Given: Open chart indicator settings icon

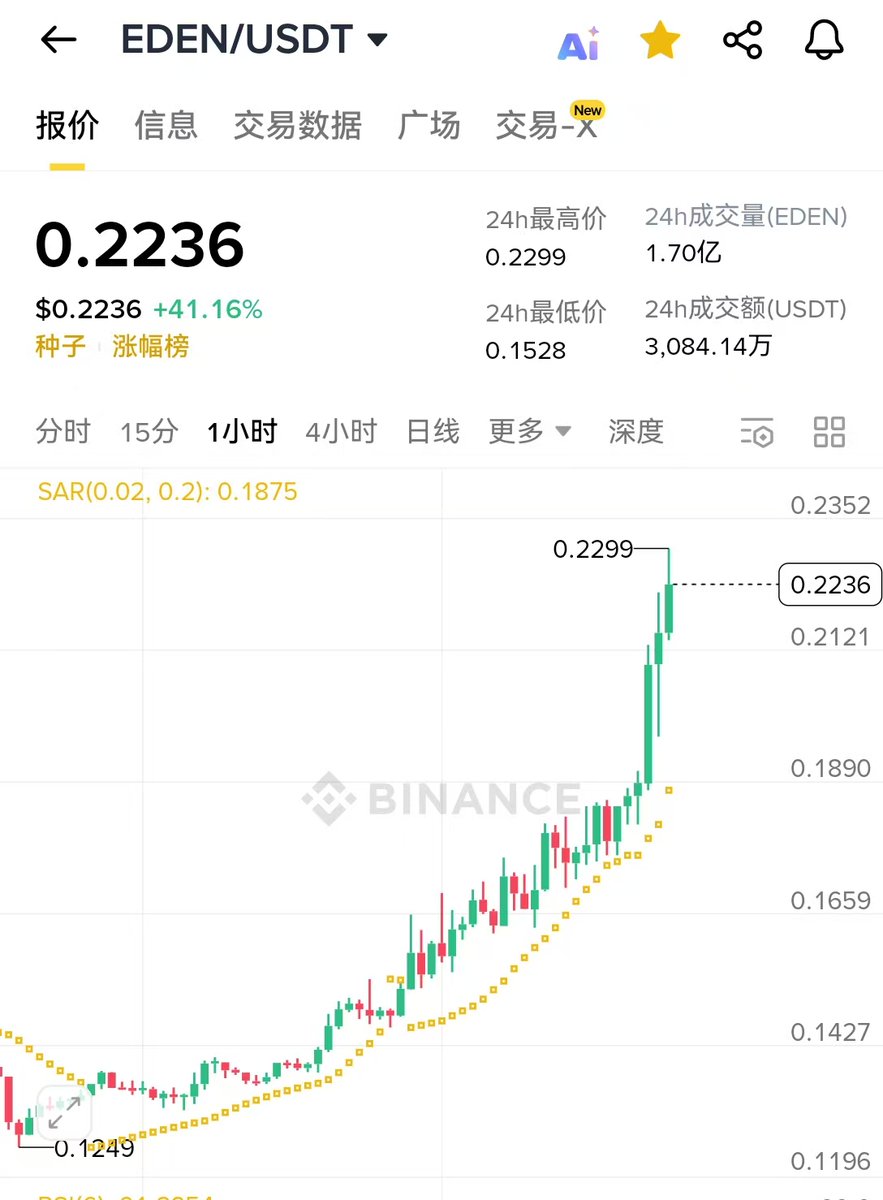Looking at the screenshot, I should click(x=757, y=432).
